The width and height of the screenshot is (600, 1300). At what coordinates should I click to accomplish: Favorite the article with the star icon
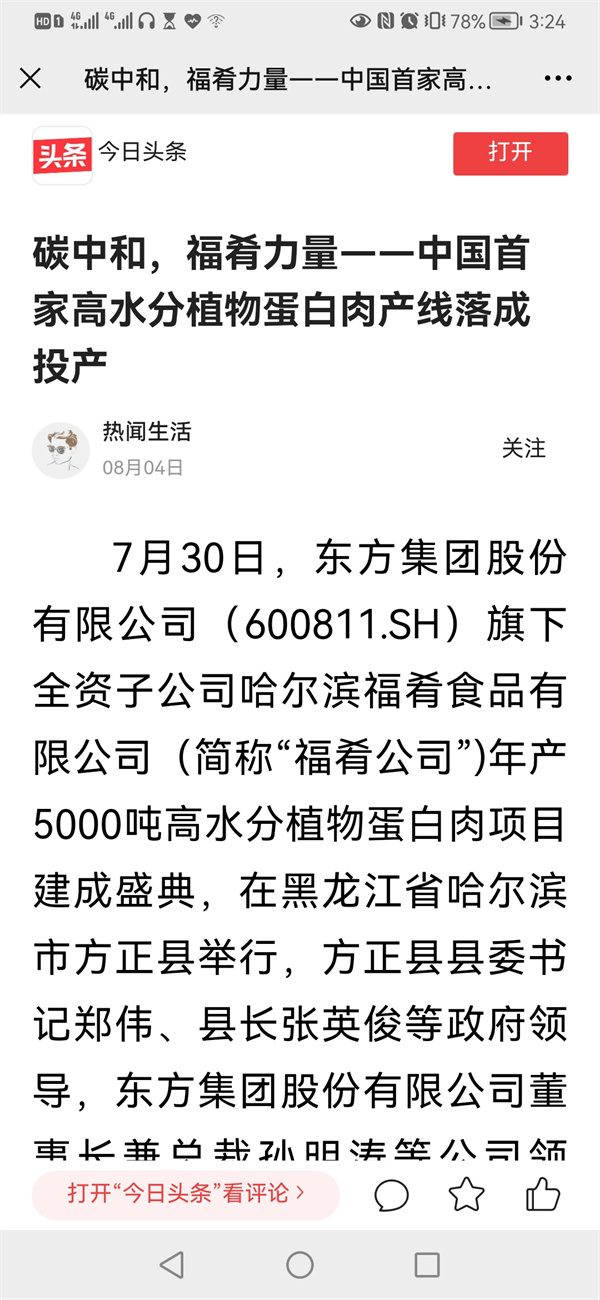click(x=466, y=1194)
